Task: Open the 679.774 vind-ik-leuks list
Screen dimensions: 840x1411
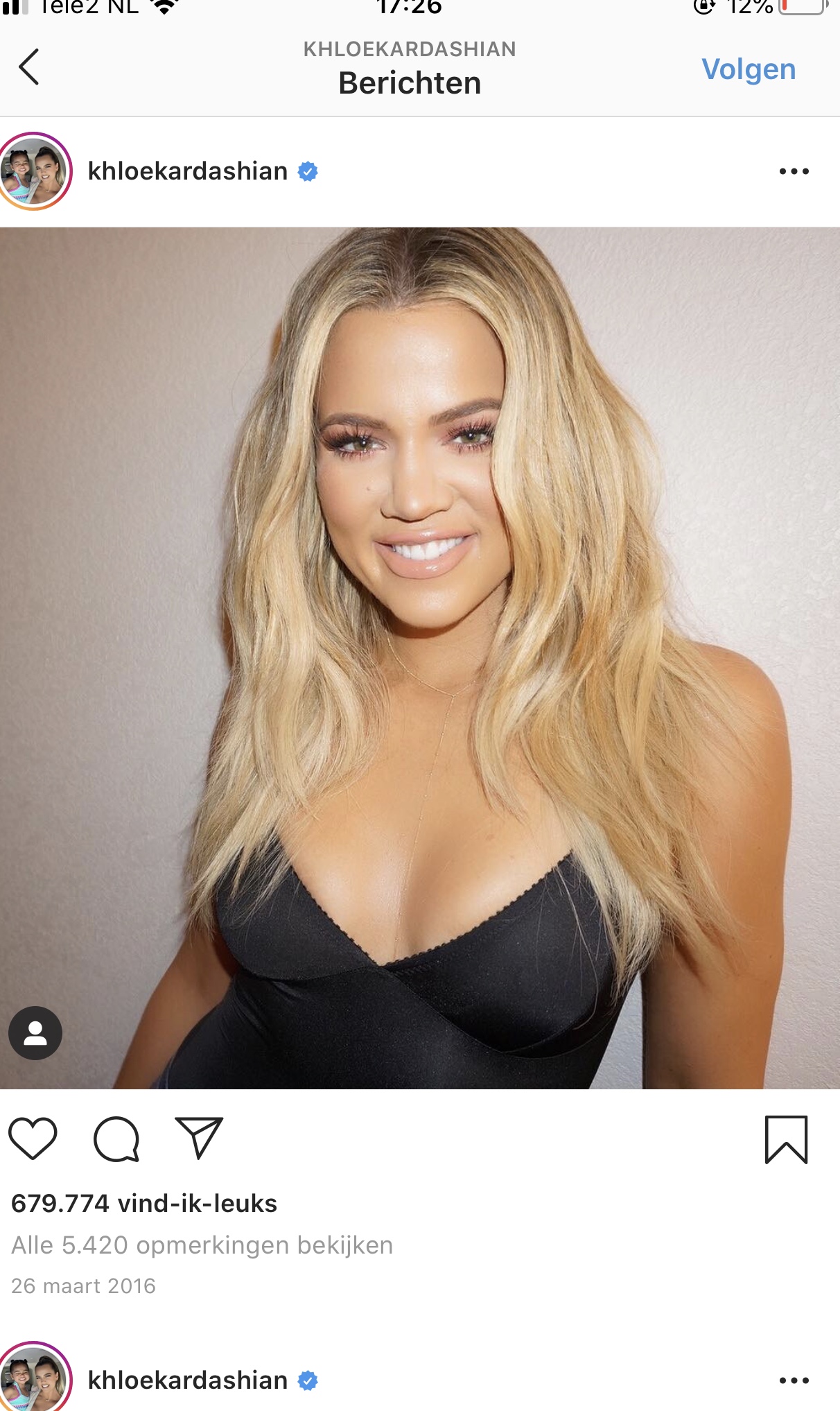Action: (144, 1204)
